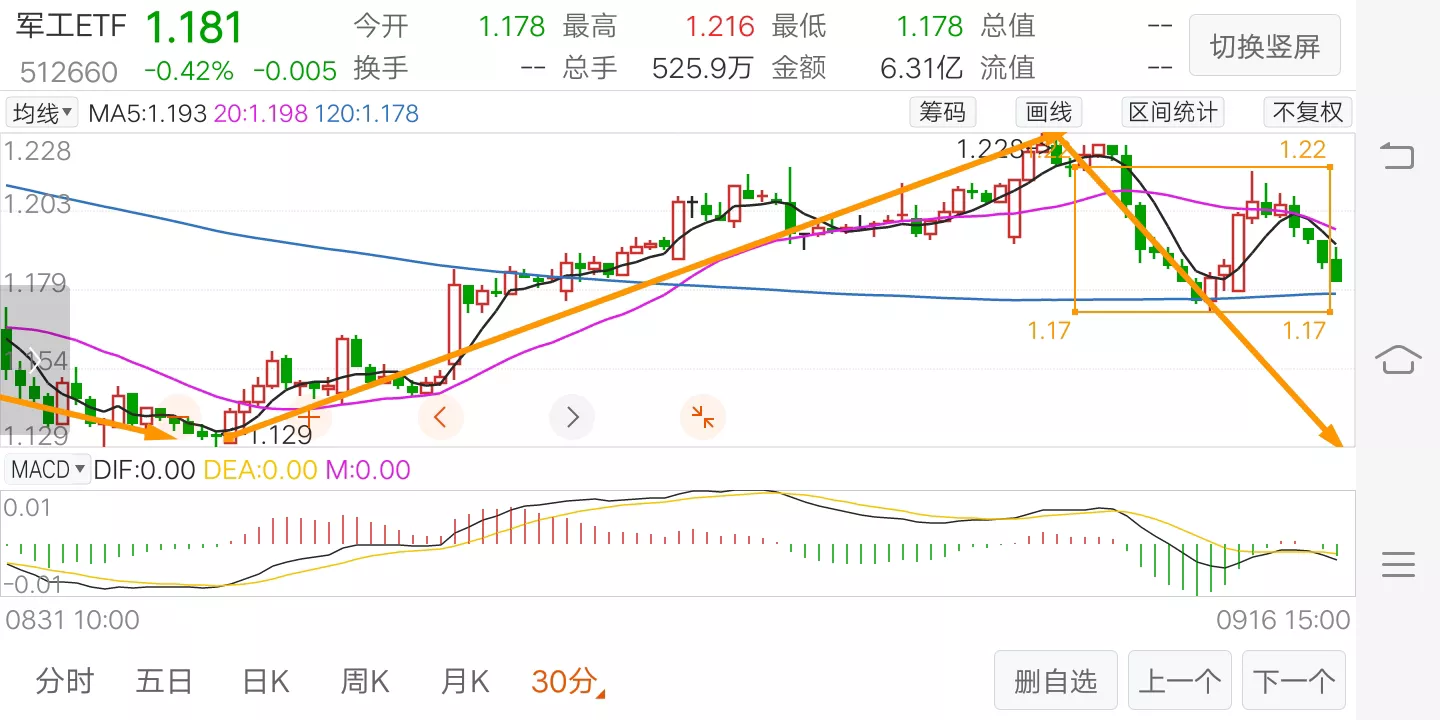Tap the 切换竖屏 button
This screenshot has width=1440, height=720.
[x=1264, y=46]
